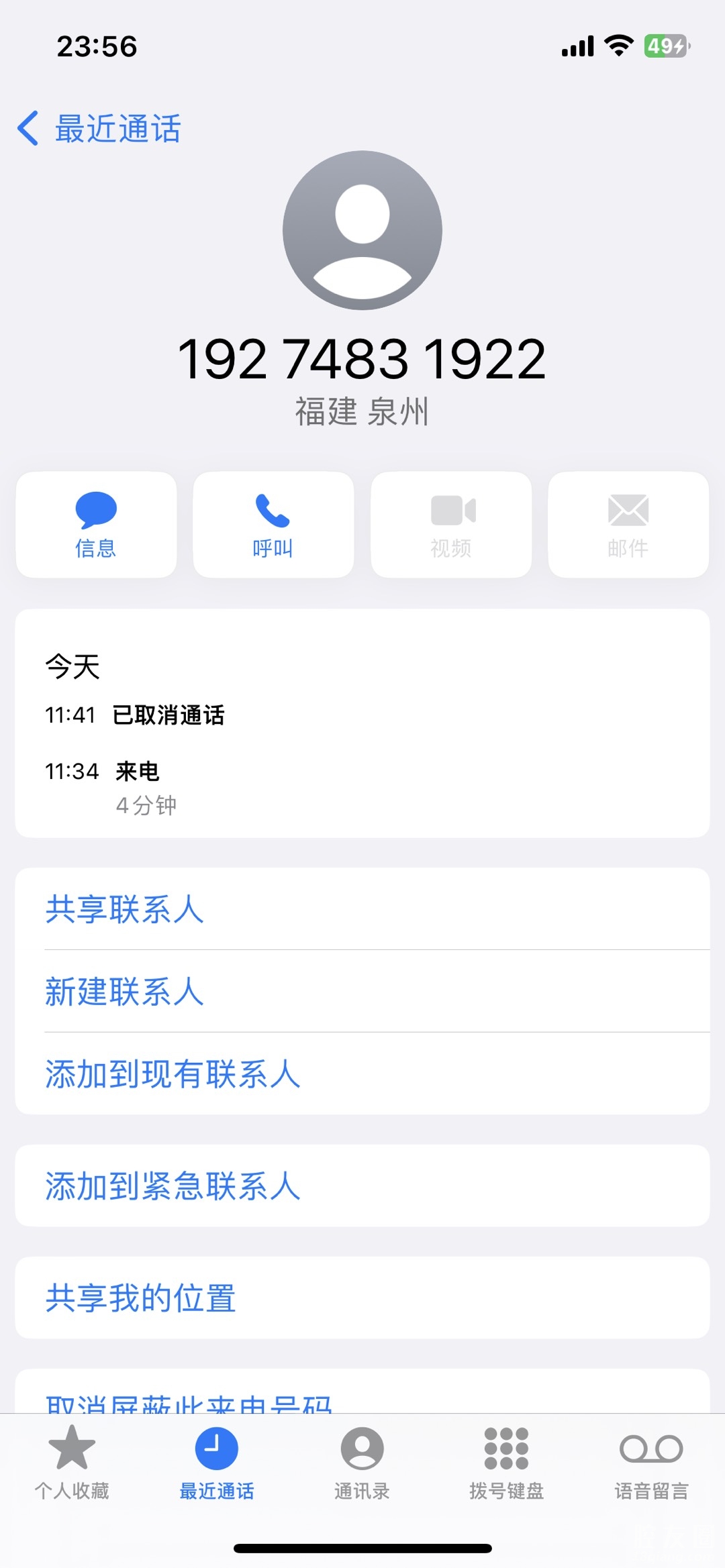
Task: Tap 新建联系人 to create contact
Action: (x=124, y=991)
